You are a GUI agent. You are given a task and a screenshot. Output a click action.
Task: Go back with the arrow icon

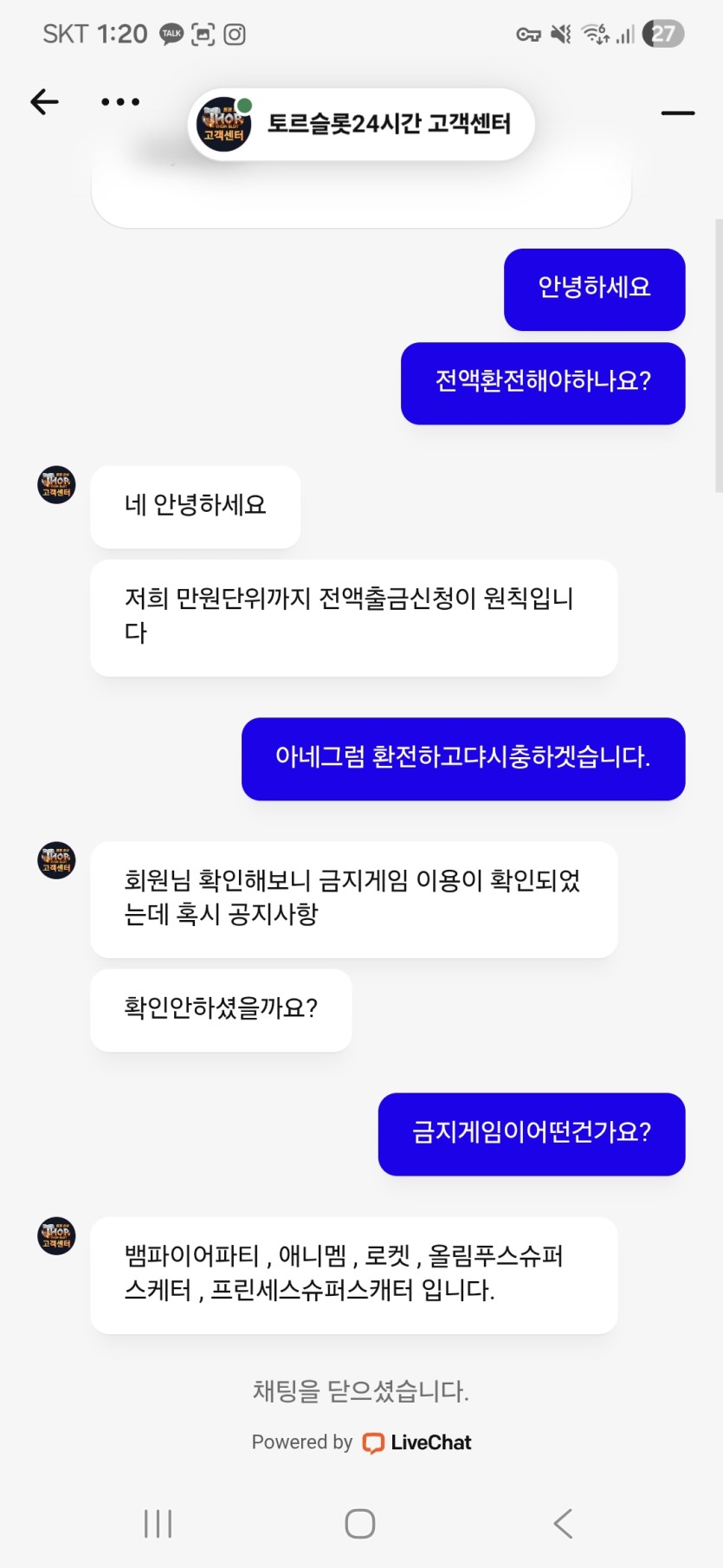coord(44,102)
